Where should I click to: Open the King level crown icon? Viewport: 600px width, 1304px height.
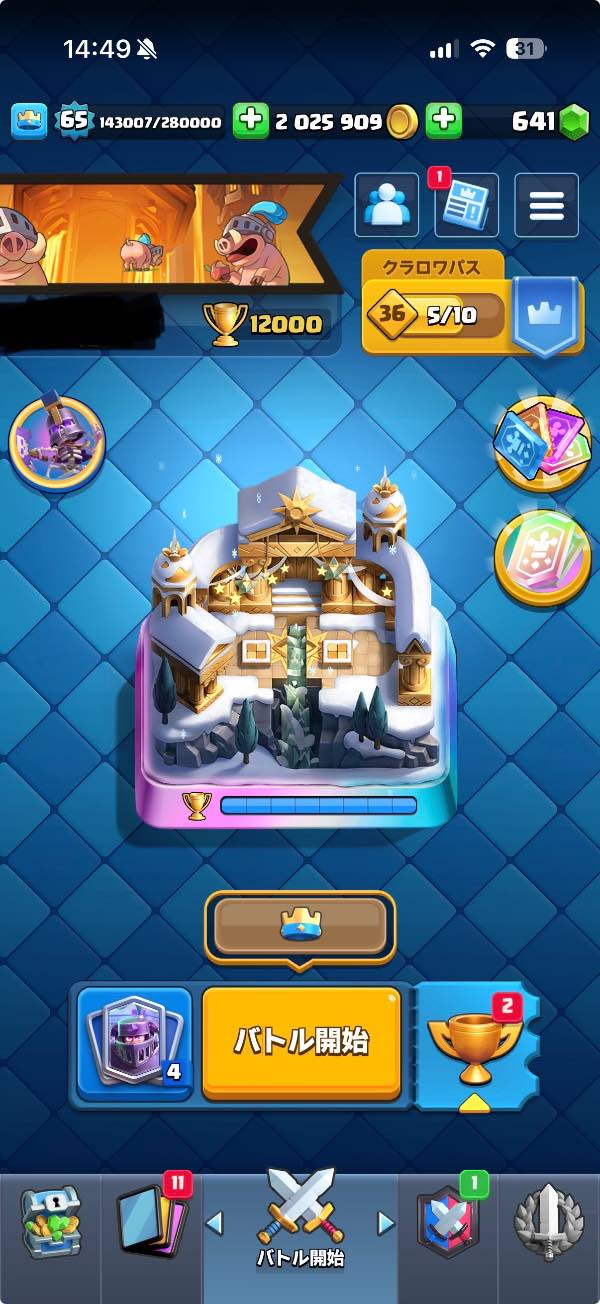30,122
